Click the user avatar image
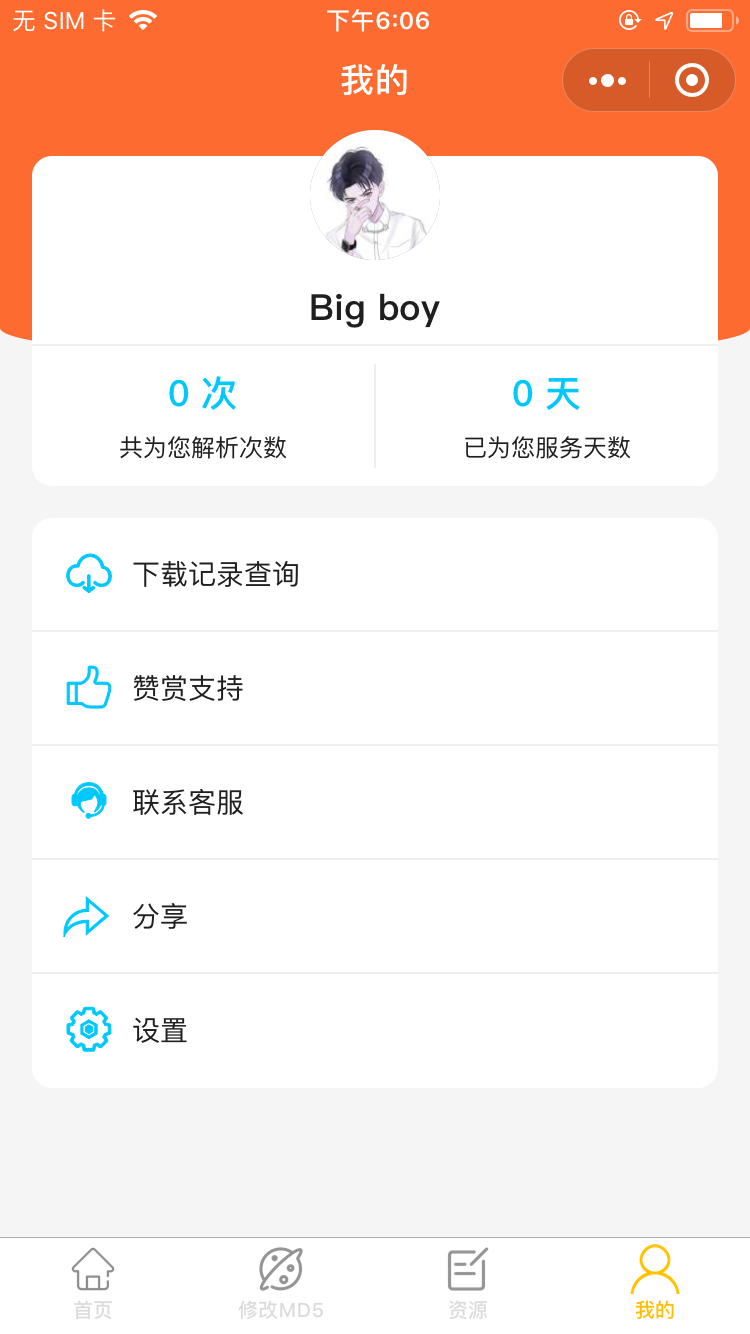The height and width of the screenshot is (1334, 750). click(x=375, y=196)
